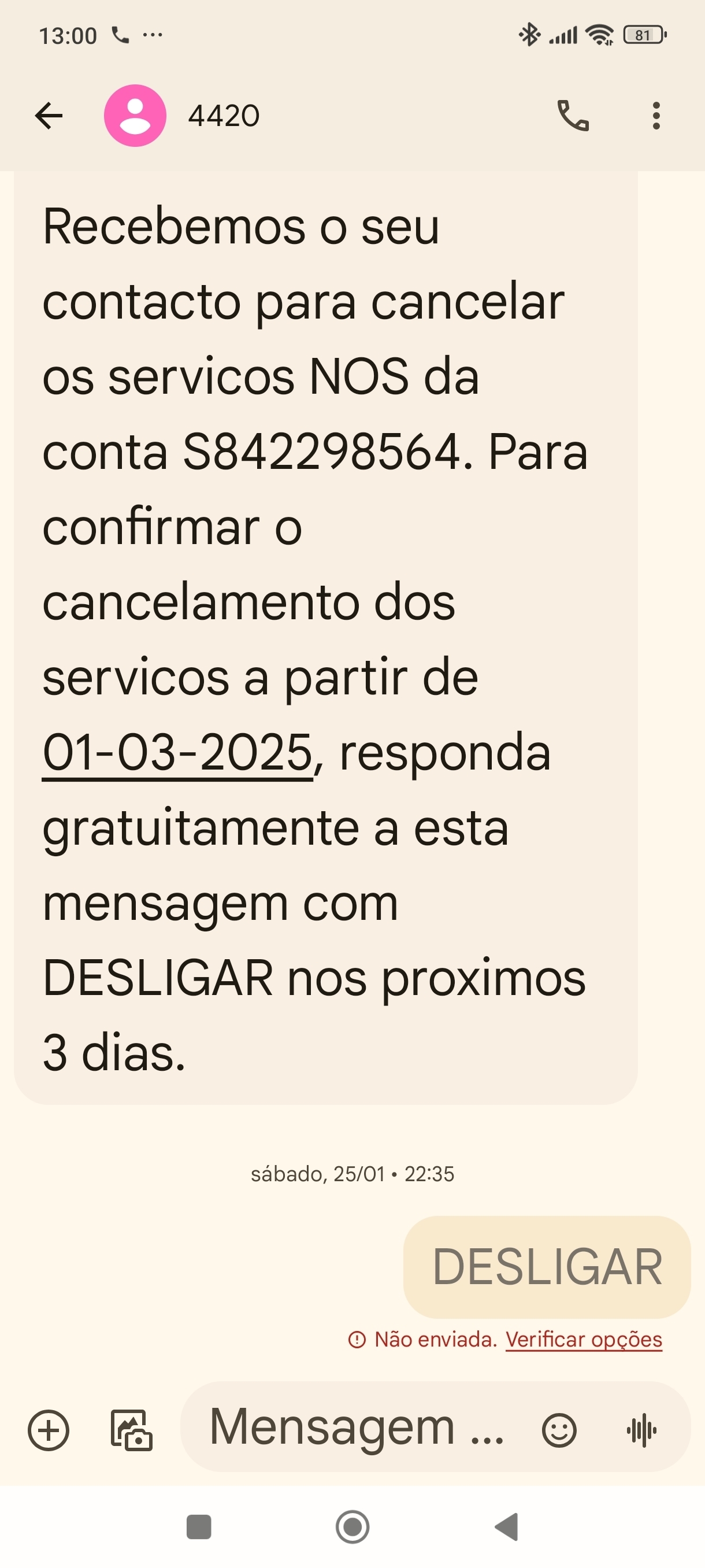Image resolution: width=705 pixels, height=1568 pixels.
Task: Open contact avatar for 4420
Action: point(135,116)
